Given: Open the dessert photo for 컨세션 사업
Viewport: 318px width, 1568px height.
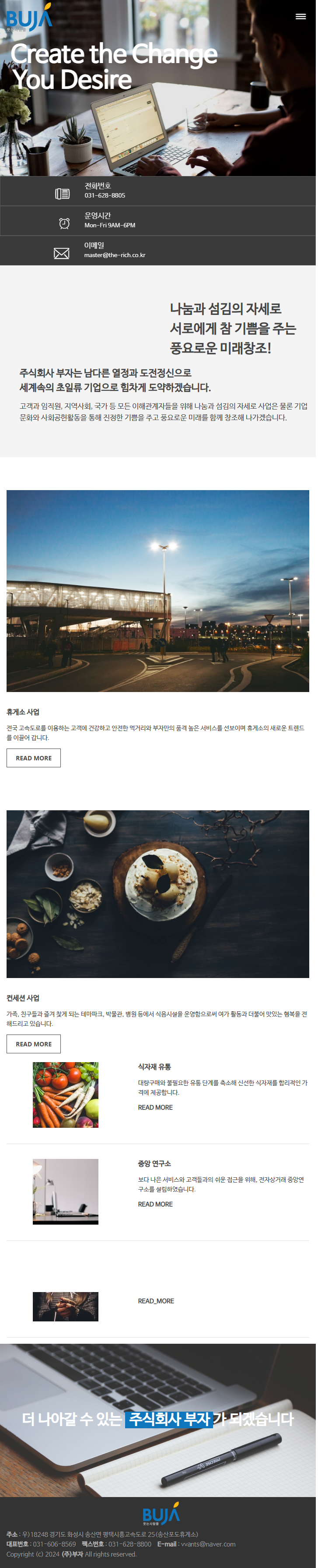Looking at the screenshot, I should click(157, 893).
